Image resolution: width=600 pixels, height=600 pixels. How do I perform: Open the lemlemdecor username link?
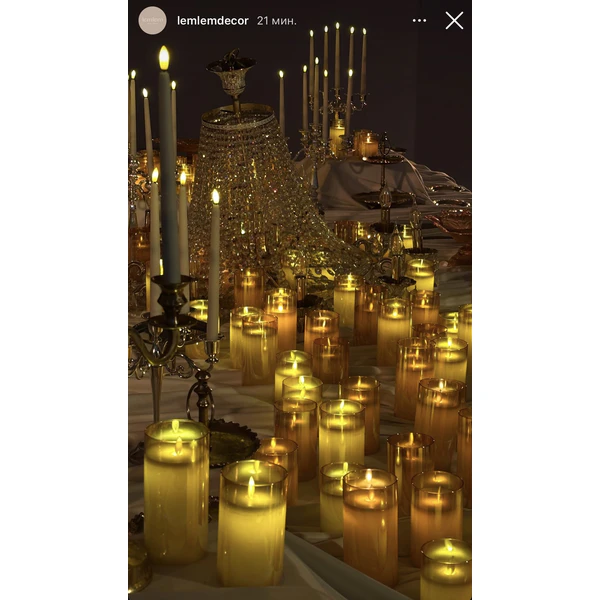click(x=212, y=20)
